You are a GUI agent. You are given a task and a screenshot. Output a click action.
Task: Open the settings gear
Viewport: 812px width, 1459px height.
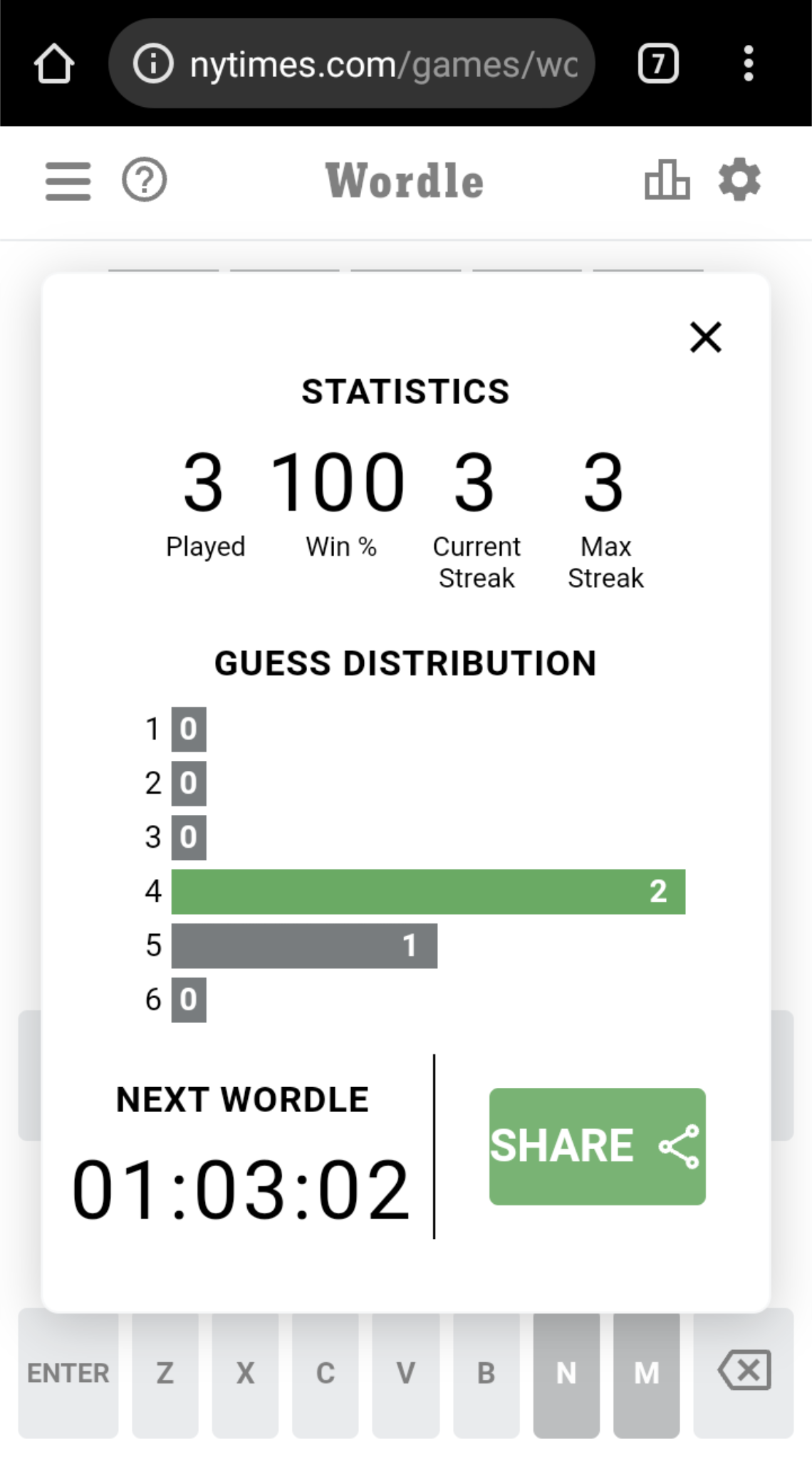pyautogui.click(x=739, y=180)
